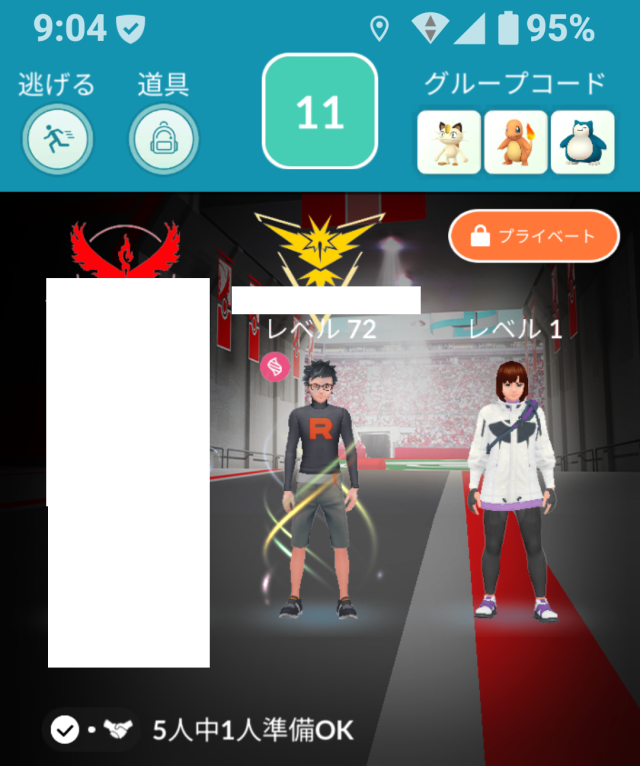The image size is (640, 766).
Task: Tap the グループコード Pokémon code icons
Action: (x=514, y=143)
